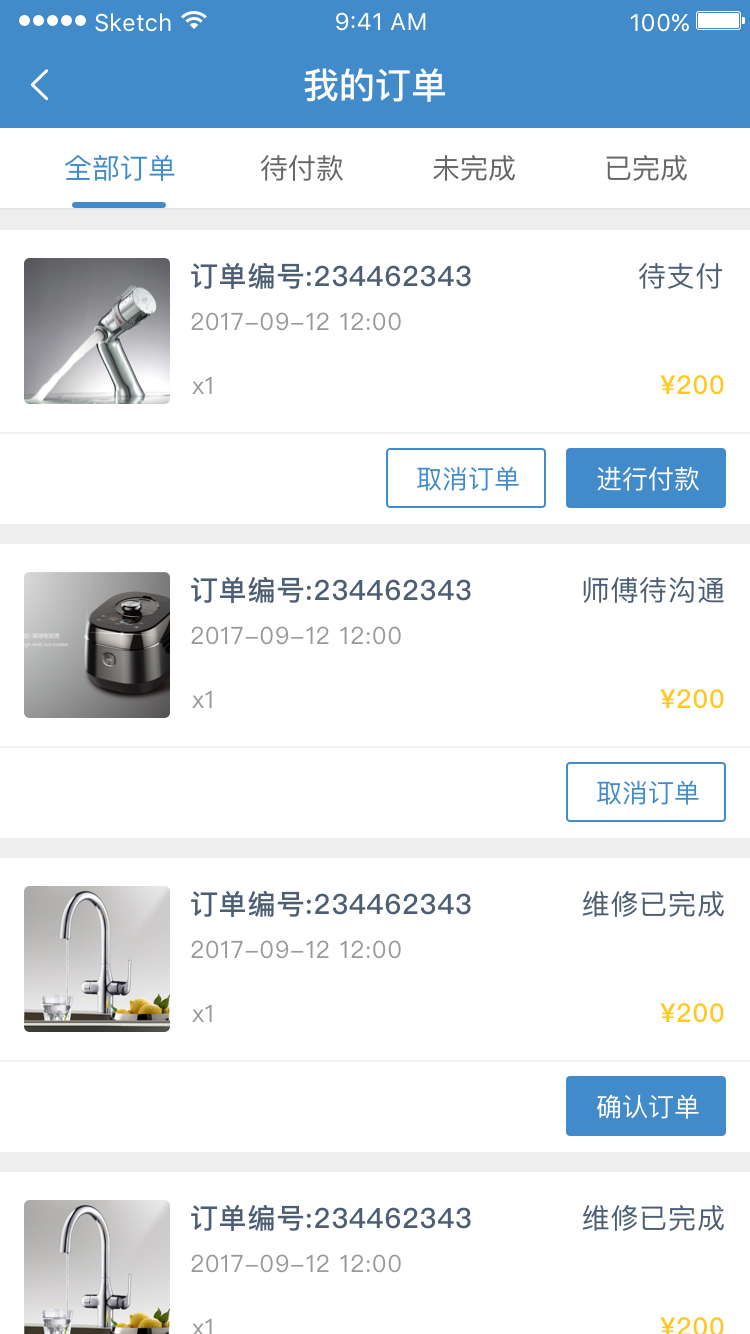Switch to the 待付款 tab
The image size is (750, 1334).
(x=302, y=169)
